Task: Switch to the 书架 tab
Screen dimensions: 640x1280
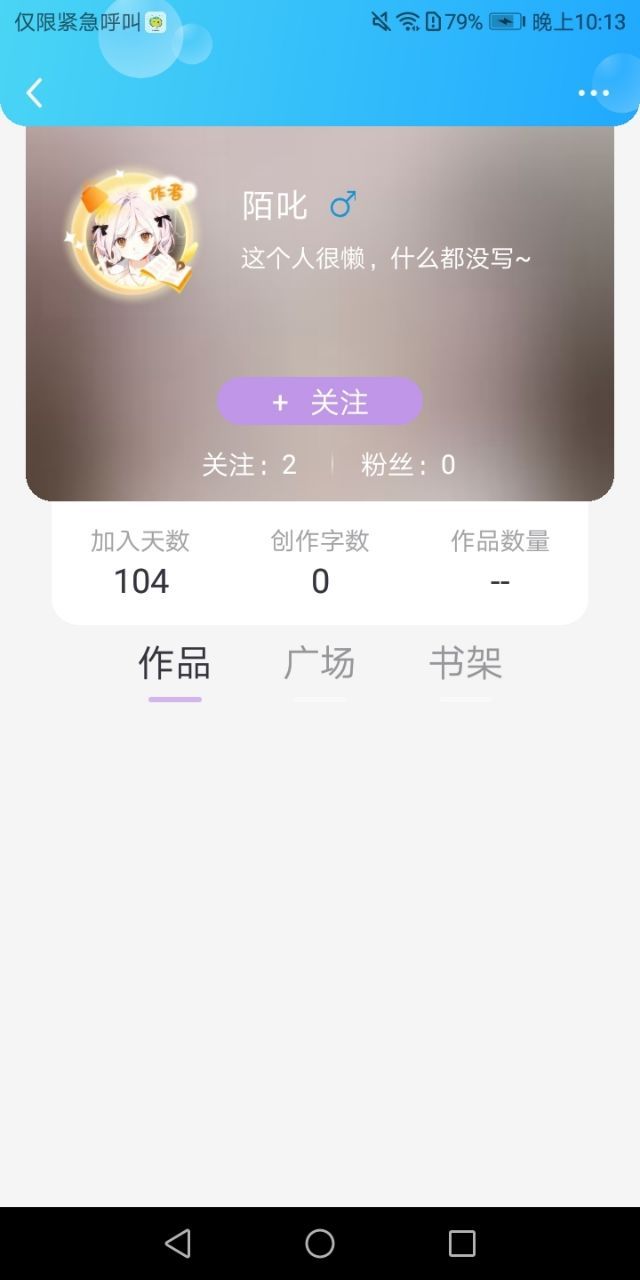Action: (x=465, y=663)
